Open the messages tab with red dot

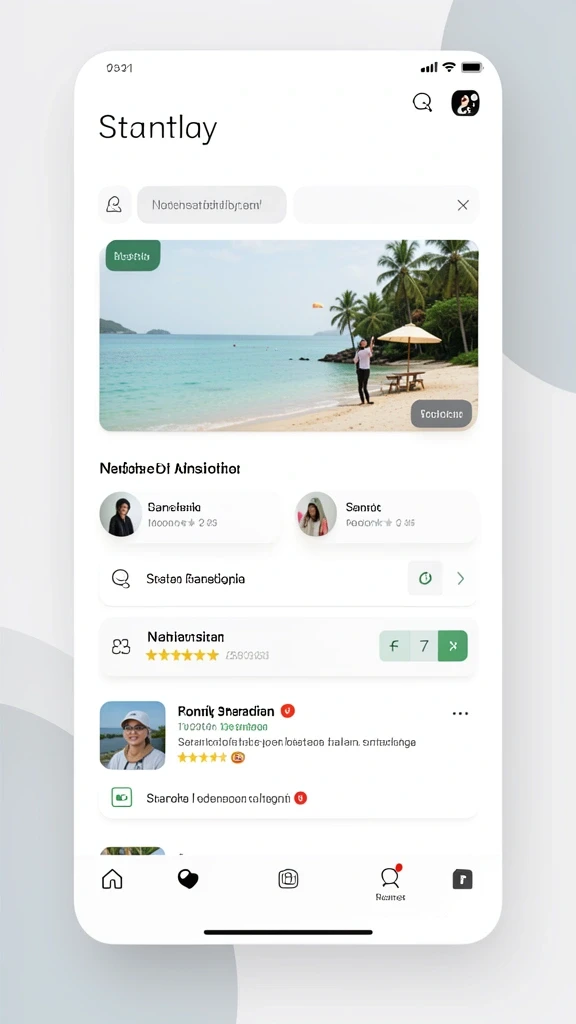[x=391, y=882]
